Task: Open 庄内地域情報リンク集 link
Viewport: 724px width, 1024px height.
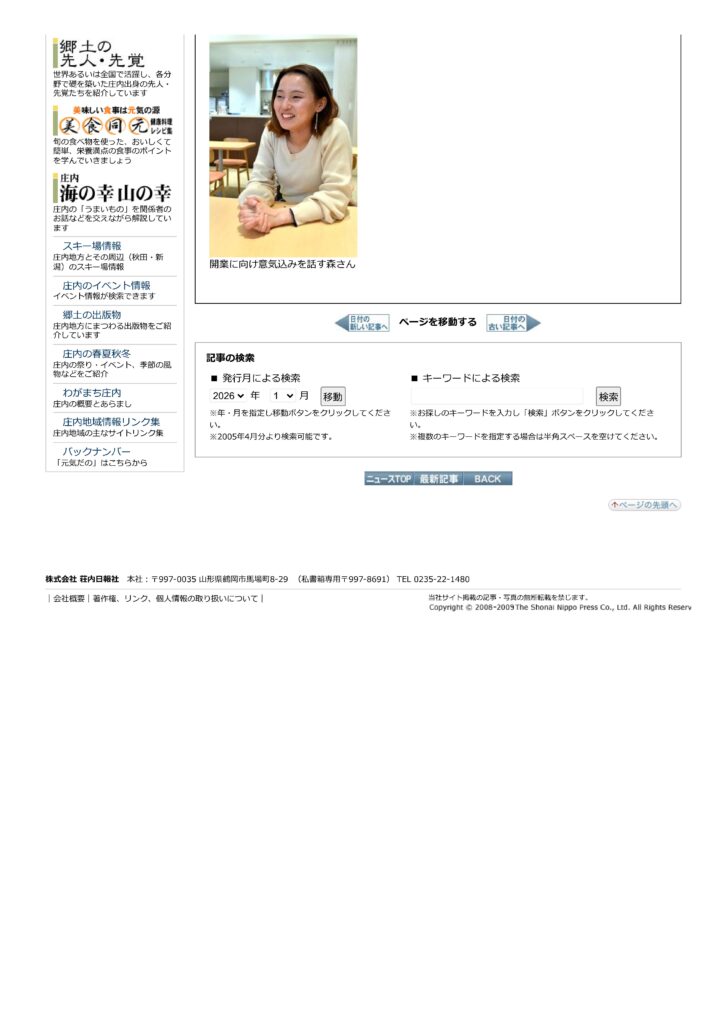Action: pyautogui.click(x=111, y=421)
